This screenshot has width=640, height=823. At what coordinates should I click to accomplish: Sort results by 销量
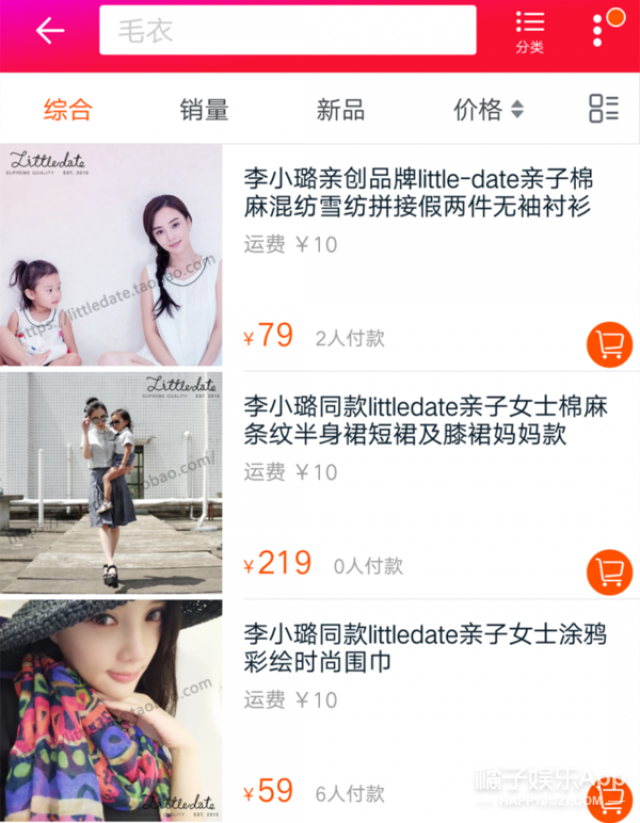pos(204,110)
